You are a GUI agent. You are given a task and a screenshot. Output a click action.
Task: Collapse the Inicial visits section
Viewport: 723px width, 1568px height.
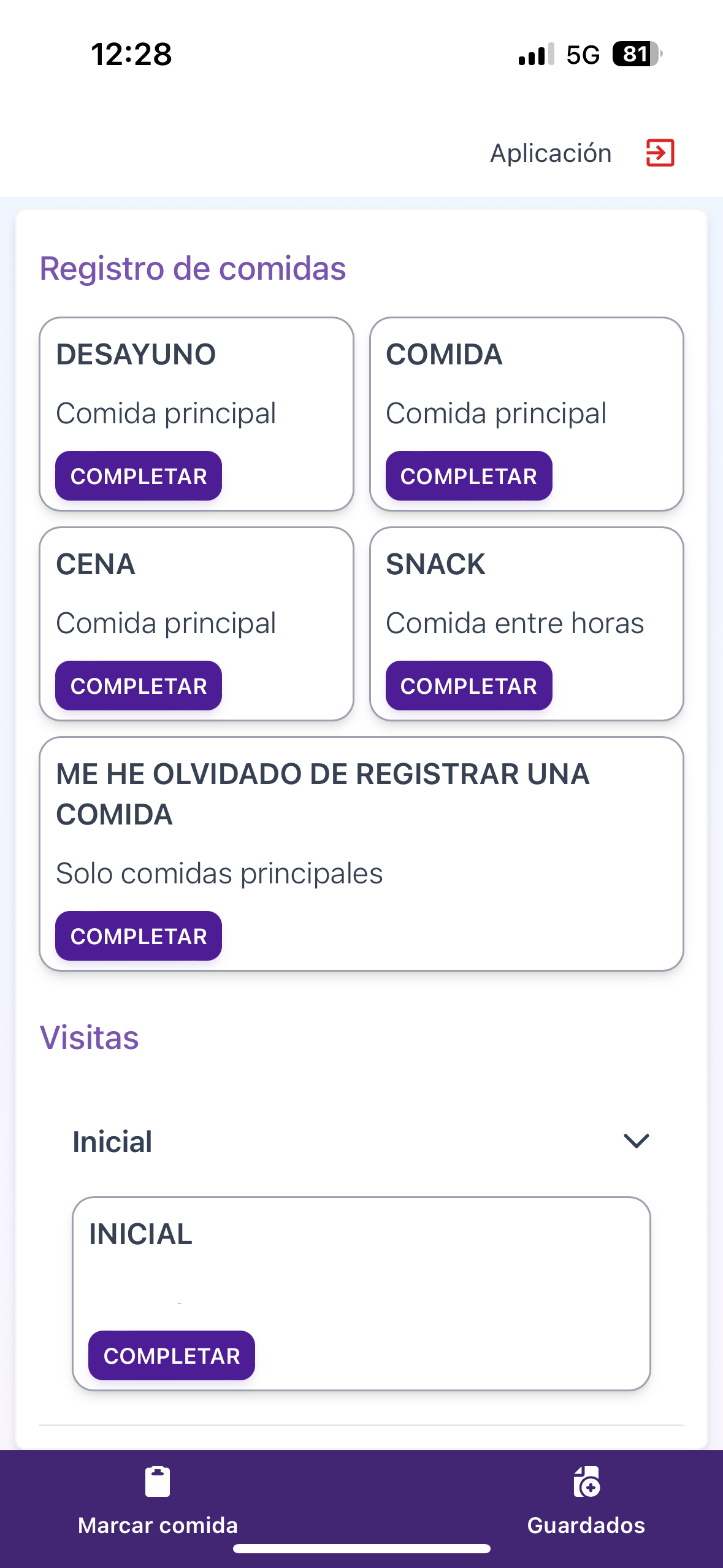tap(636, 1141)
